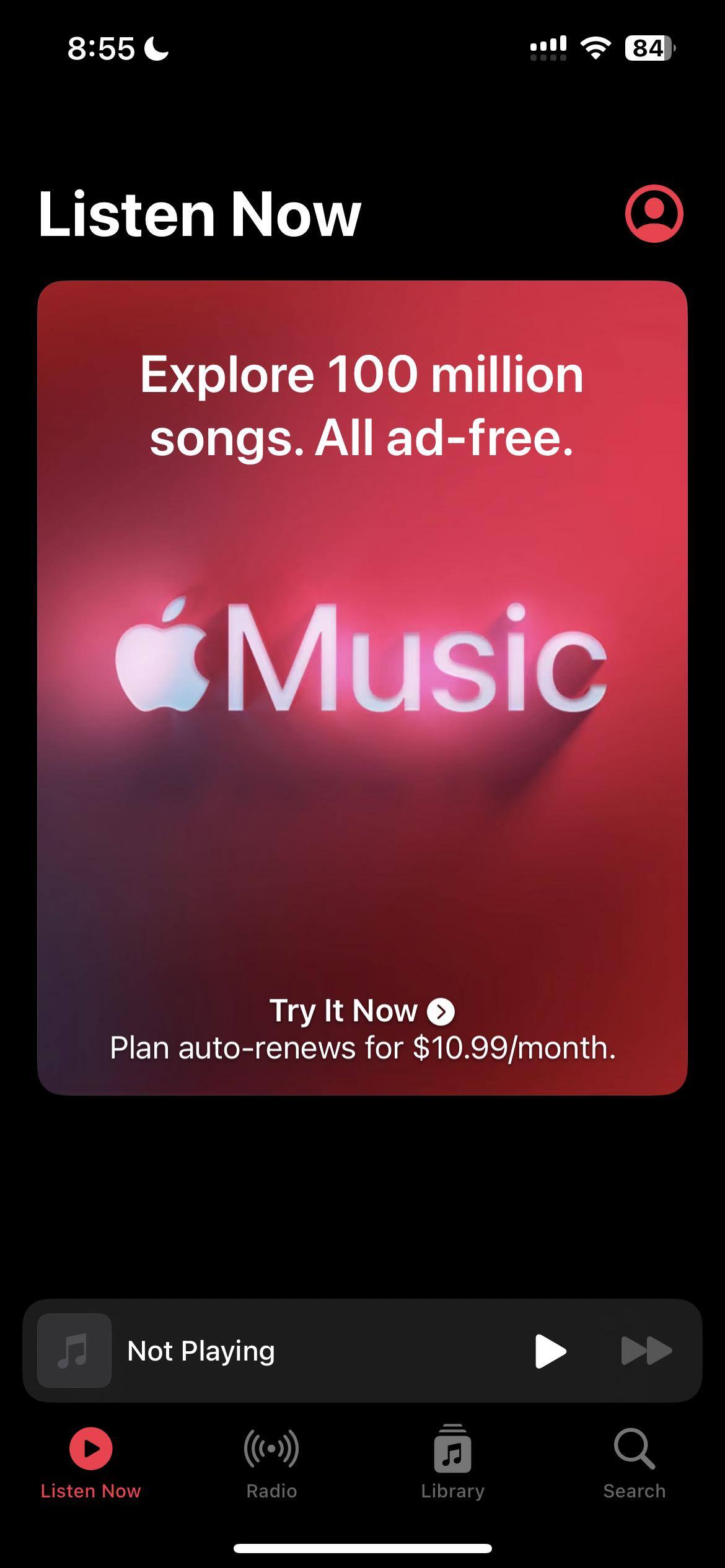Select the Listen Now tab
Viewport: 725px width, 1568px height.
pos(90,1463)
